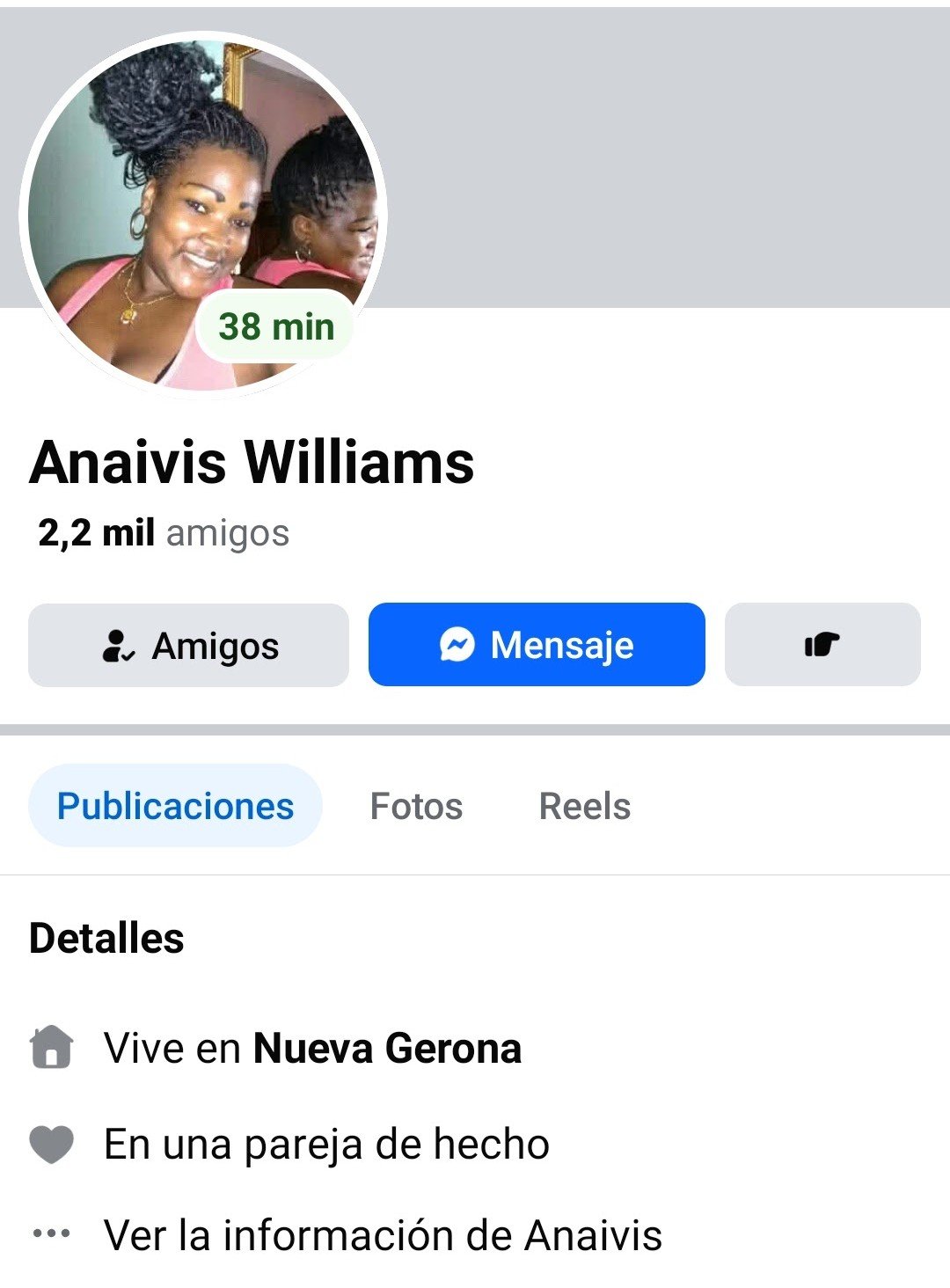Open the Nueva Gerona location link
This screenshot has height=1288, width=950.
pos(387,1048)
